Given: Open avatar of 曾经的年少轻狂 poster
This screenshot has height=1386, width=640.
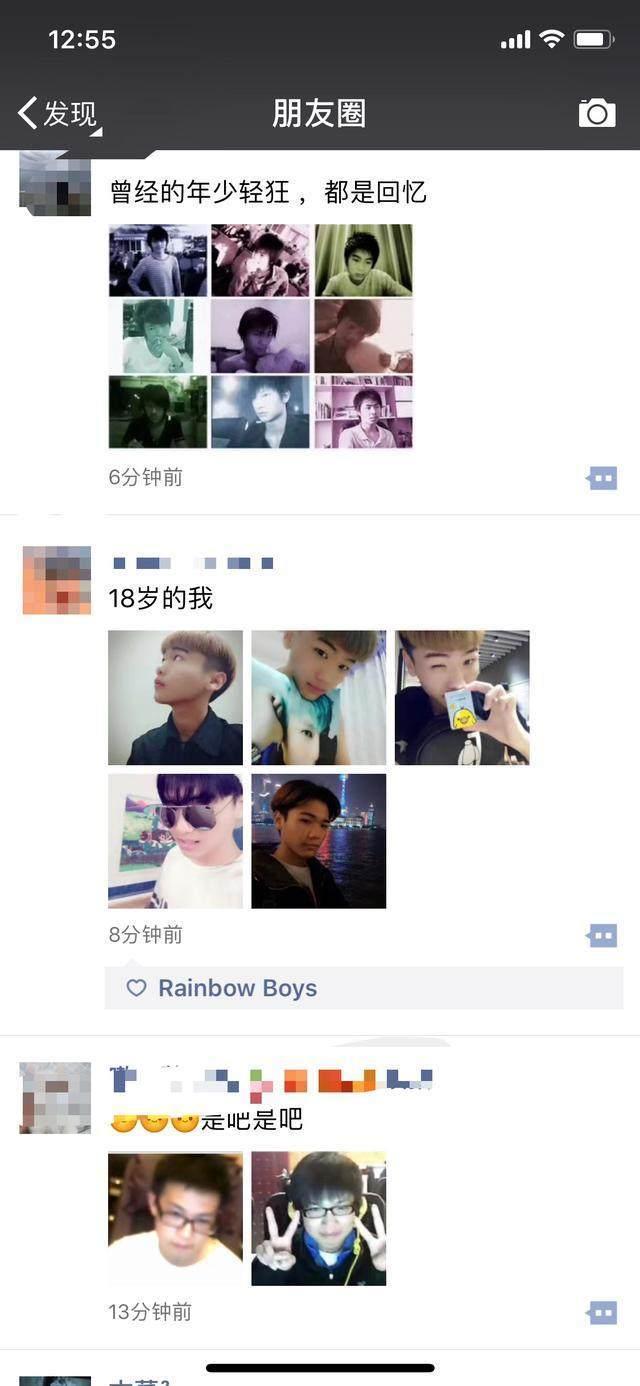Looking at the screenshot, I should 55,183.
